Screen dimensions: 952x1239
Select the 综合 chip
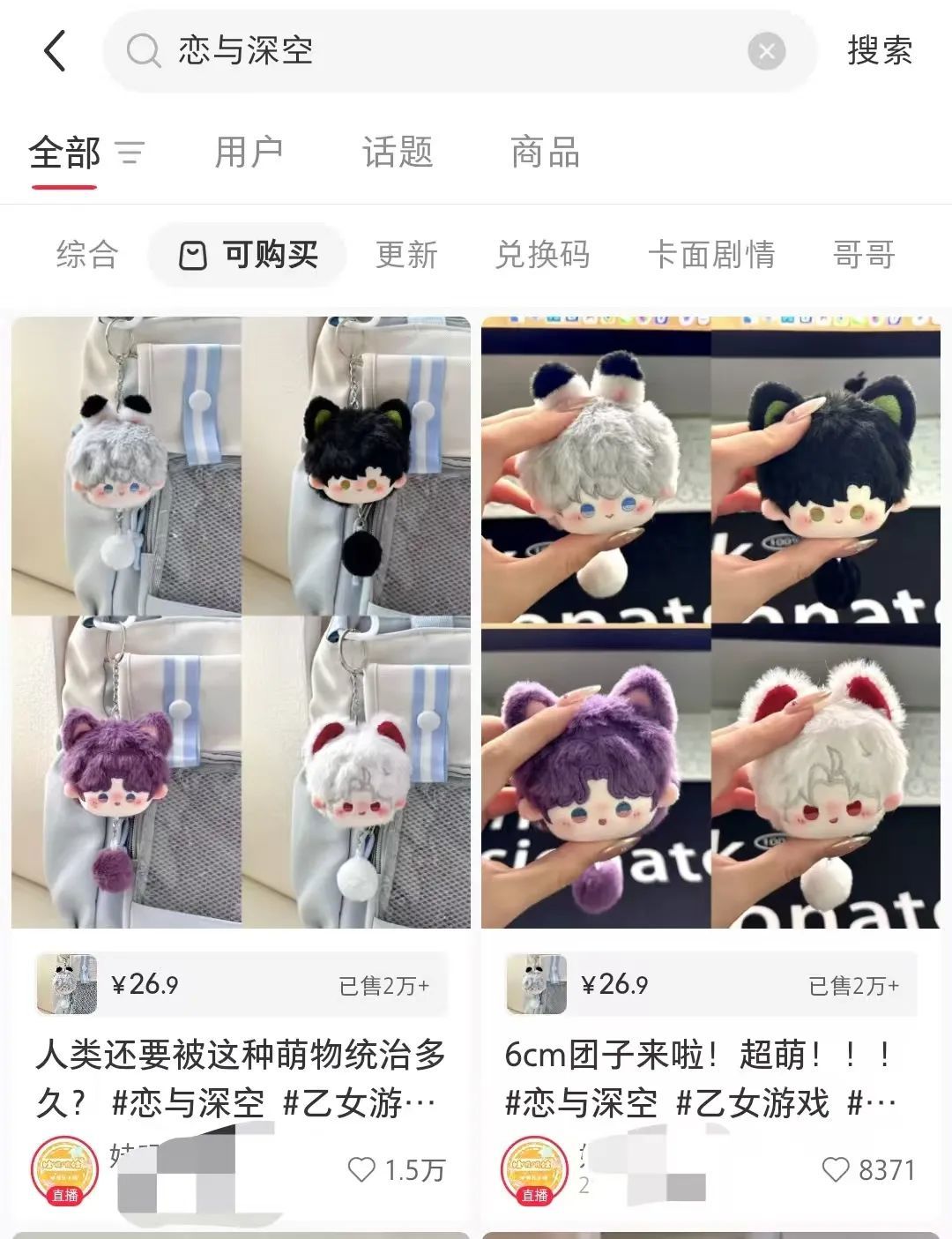click(86, 255)
